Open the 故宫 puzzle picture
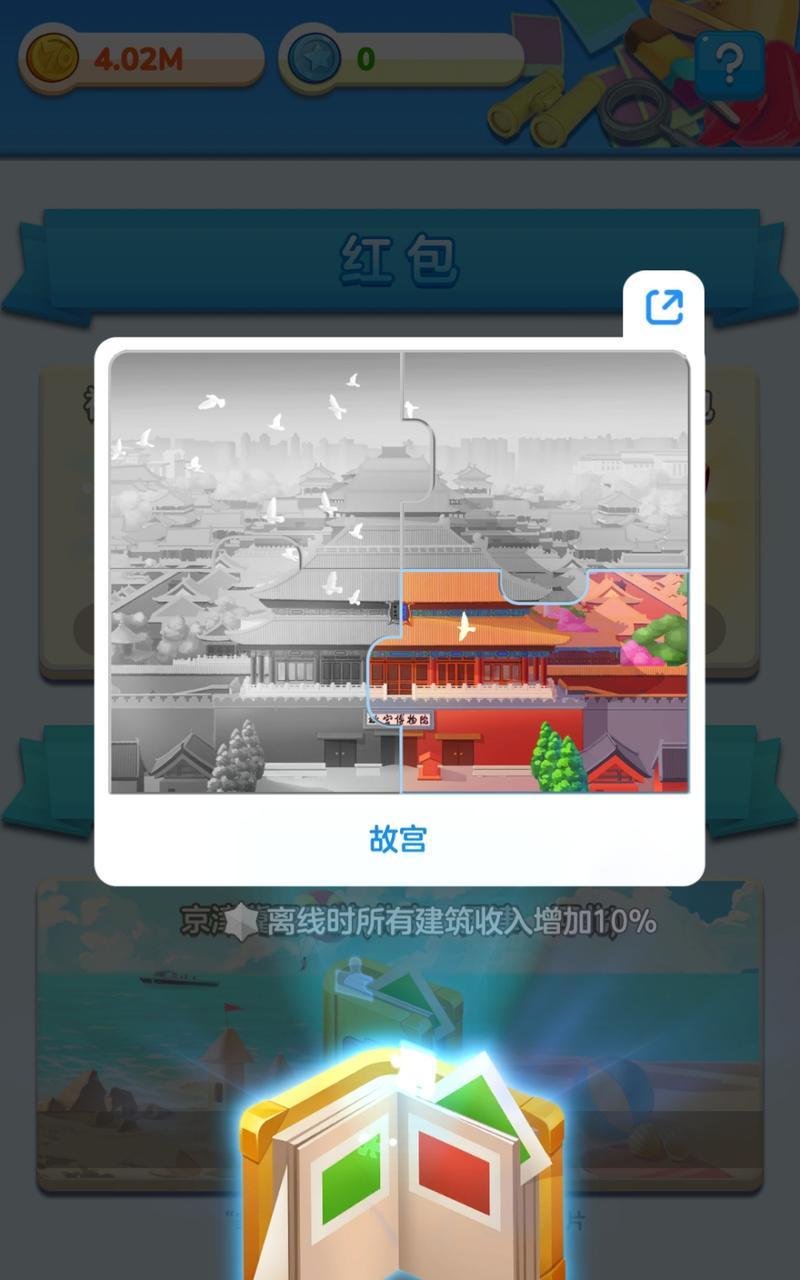The image size is (800, 1280). point(399,571)
